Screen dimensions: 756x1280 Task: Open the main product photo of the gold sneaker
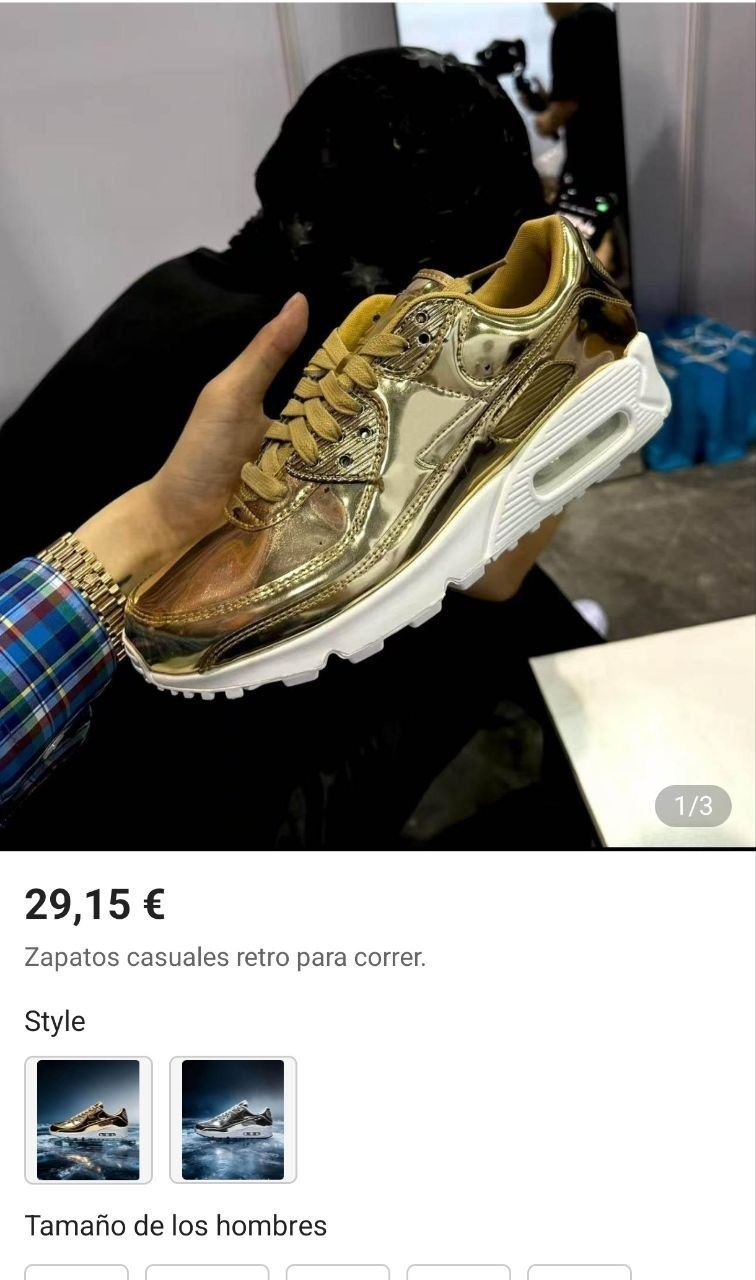[378, 425]
